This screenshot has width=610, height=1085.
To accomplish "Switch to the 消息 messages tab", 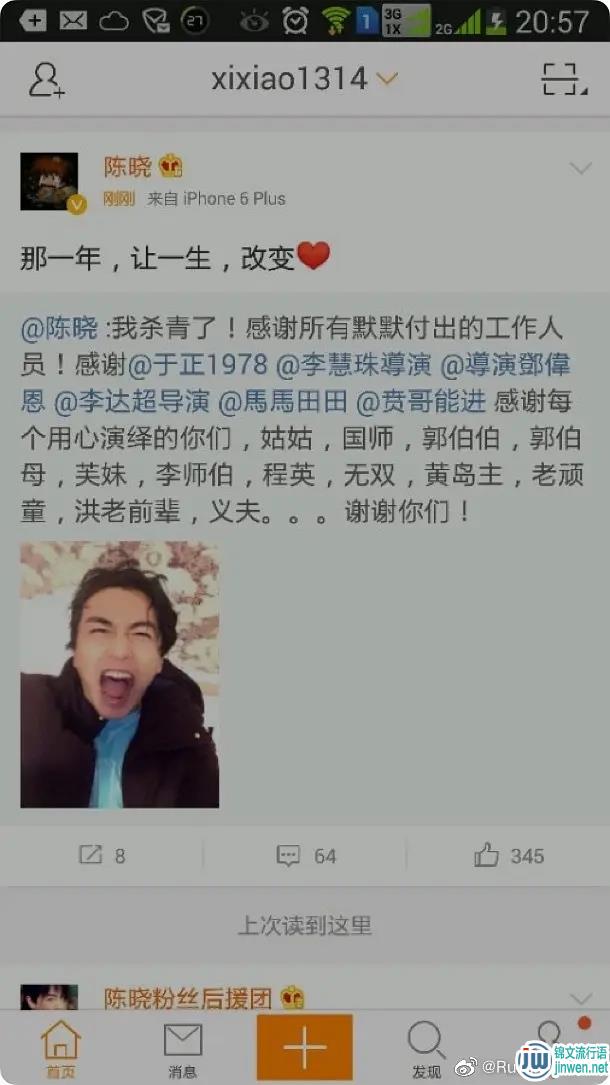I will 182,1048.
